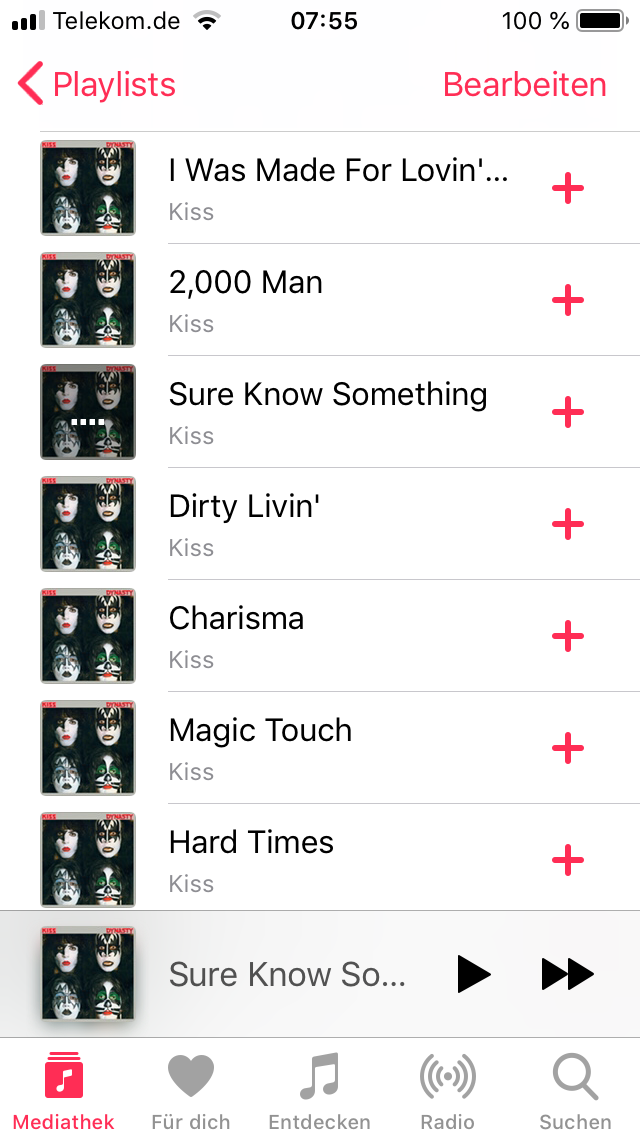
Task: Add Dirty Livin' with plus icon
Action: (567, 524)
